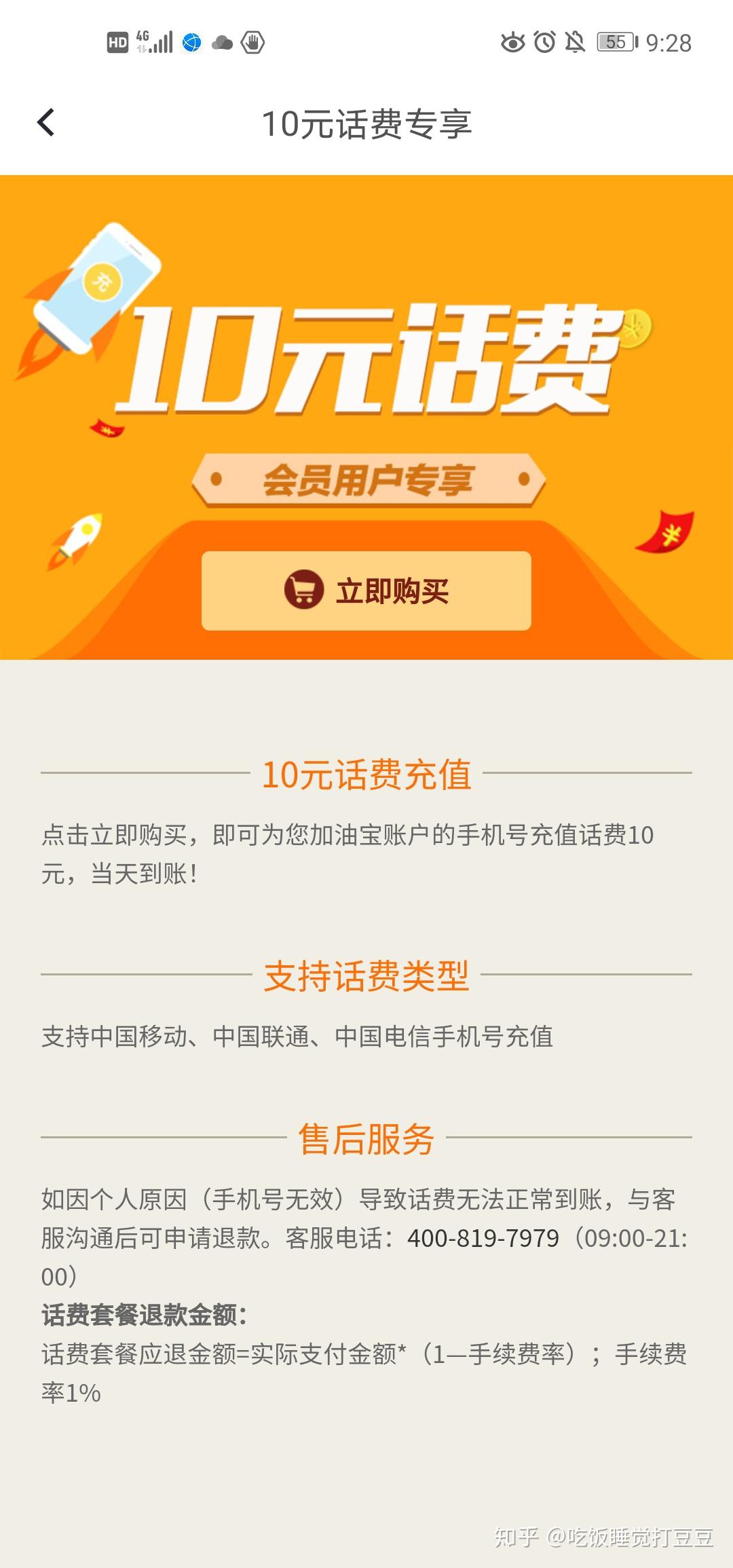Tap the 立即购买 buy now button
This screenshot has height=1568, width=733.
[x=366, y=591]
